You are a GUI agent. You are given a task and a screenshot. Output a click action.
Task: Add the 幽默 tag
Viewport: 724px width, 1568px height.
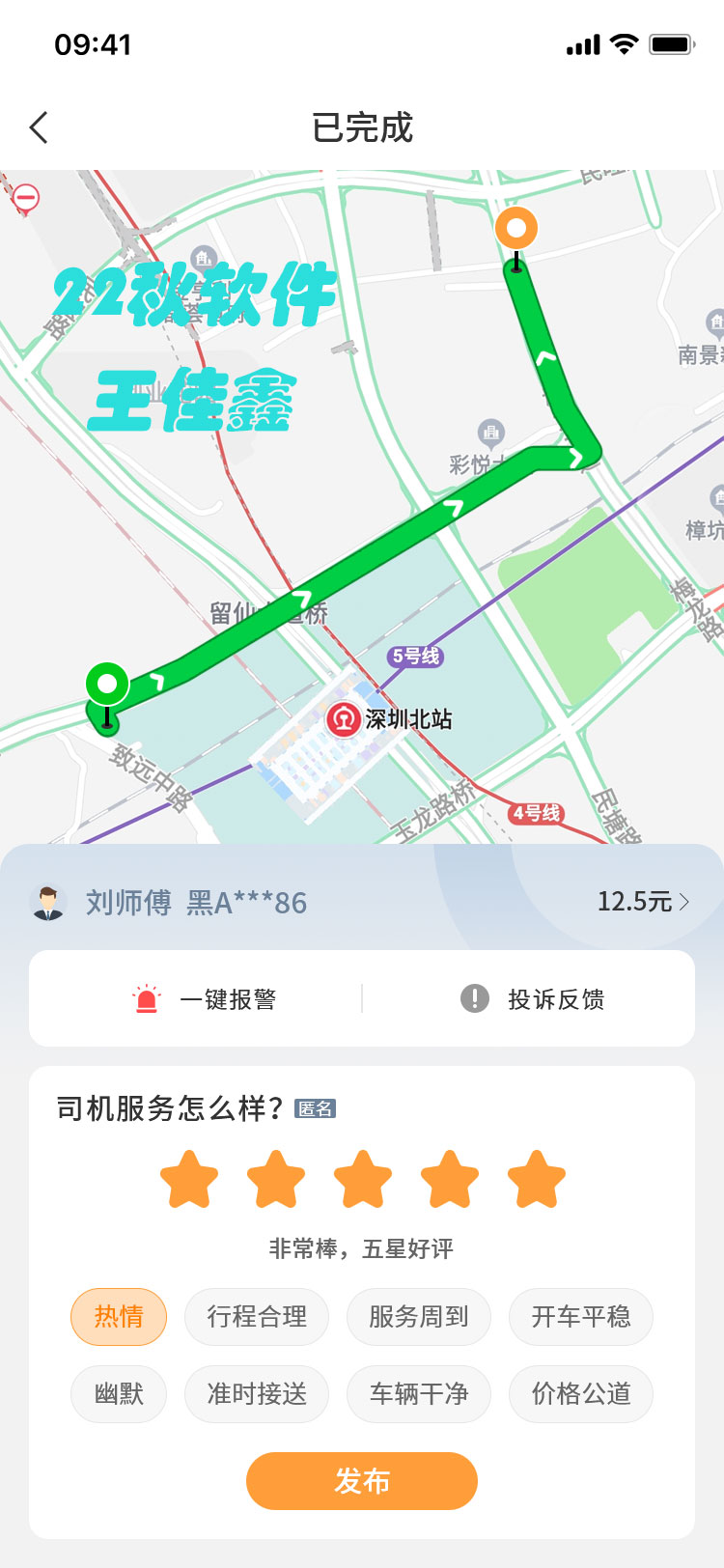[x=119, y=1393]
